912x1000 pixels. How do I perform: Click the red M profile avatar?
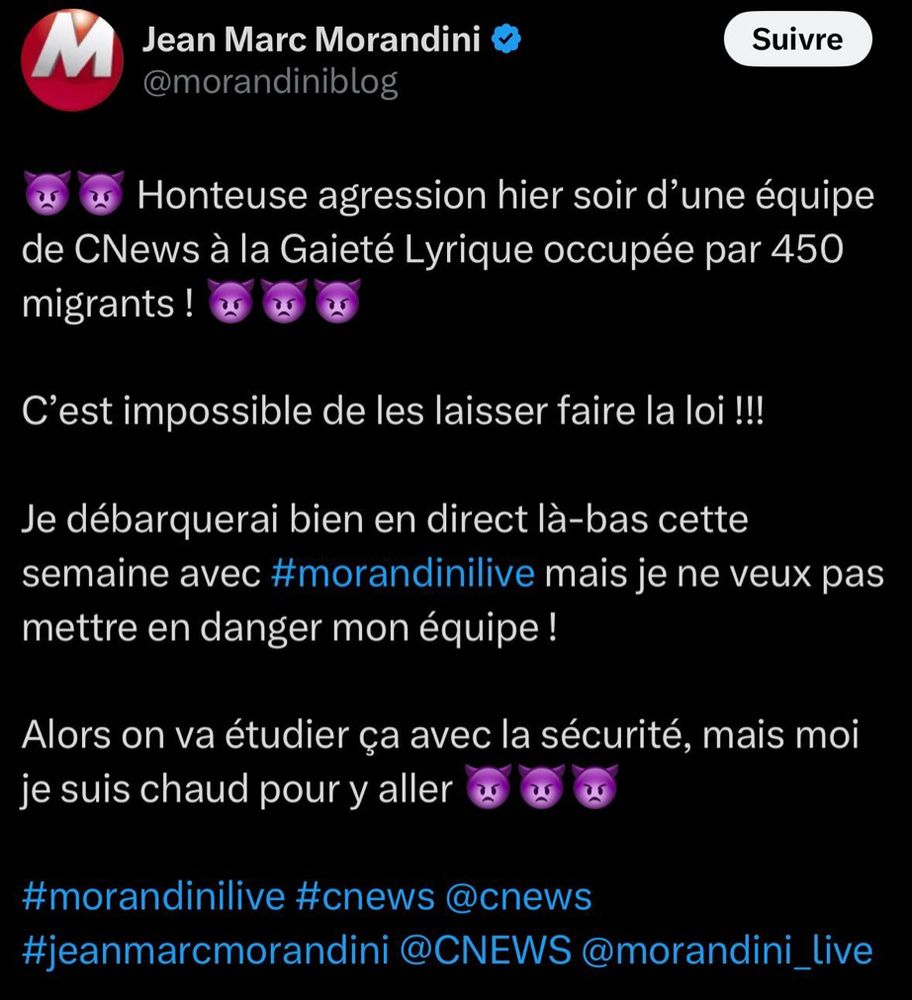(71, 60)
